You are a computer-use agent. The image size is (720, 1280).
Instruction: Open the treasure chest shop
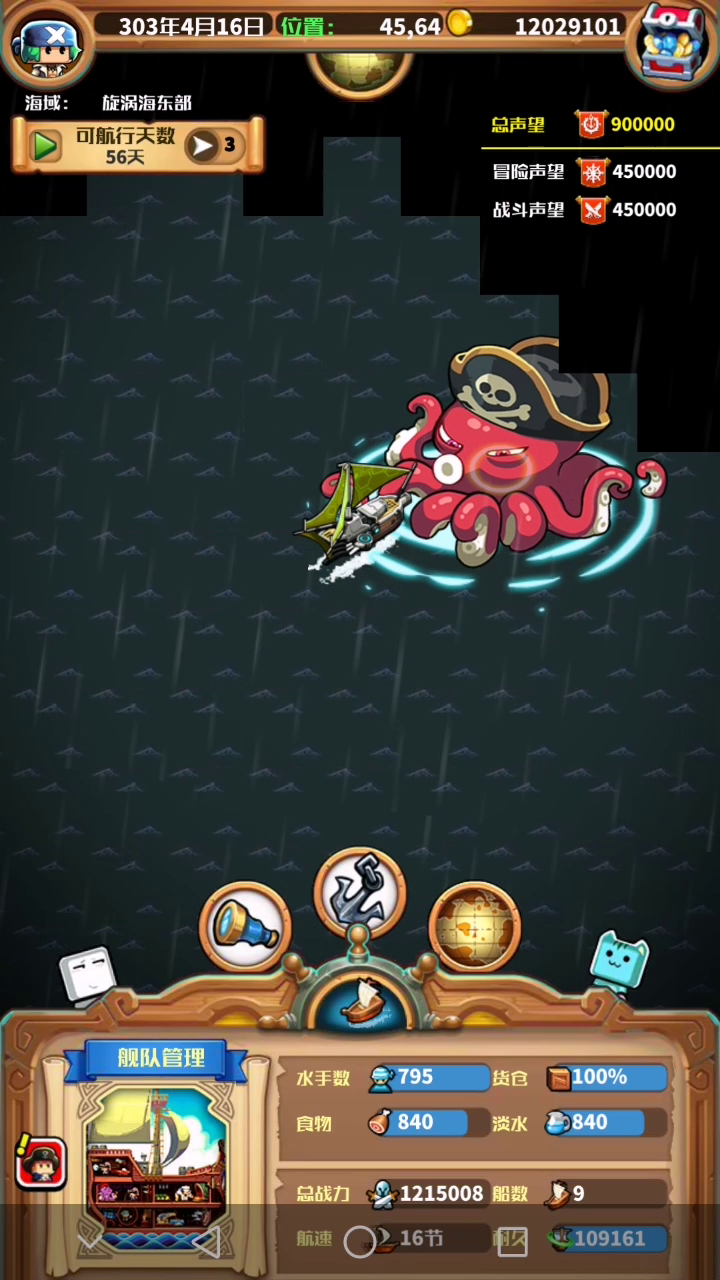674,42
